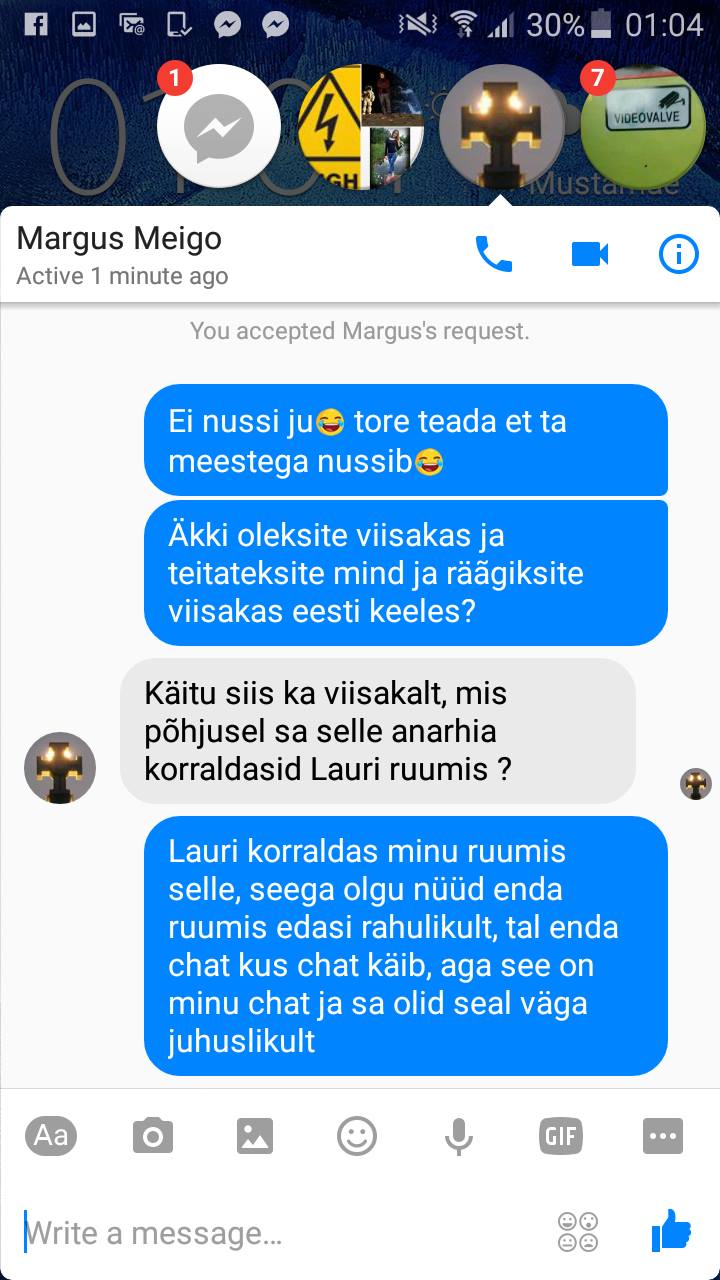
Task: Focus the Write a message field
Action: [x=280, y=1233]
